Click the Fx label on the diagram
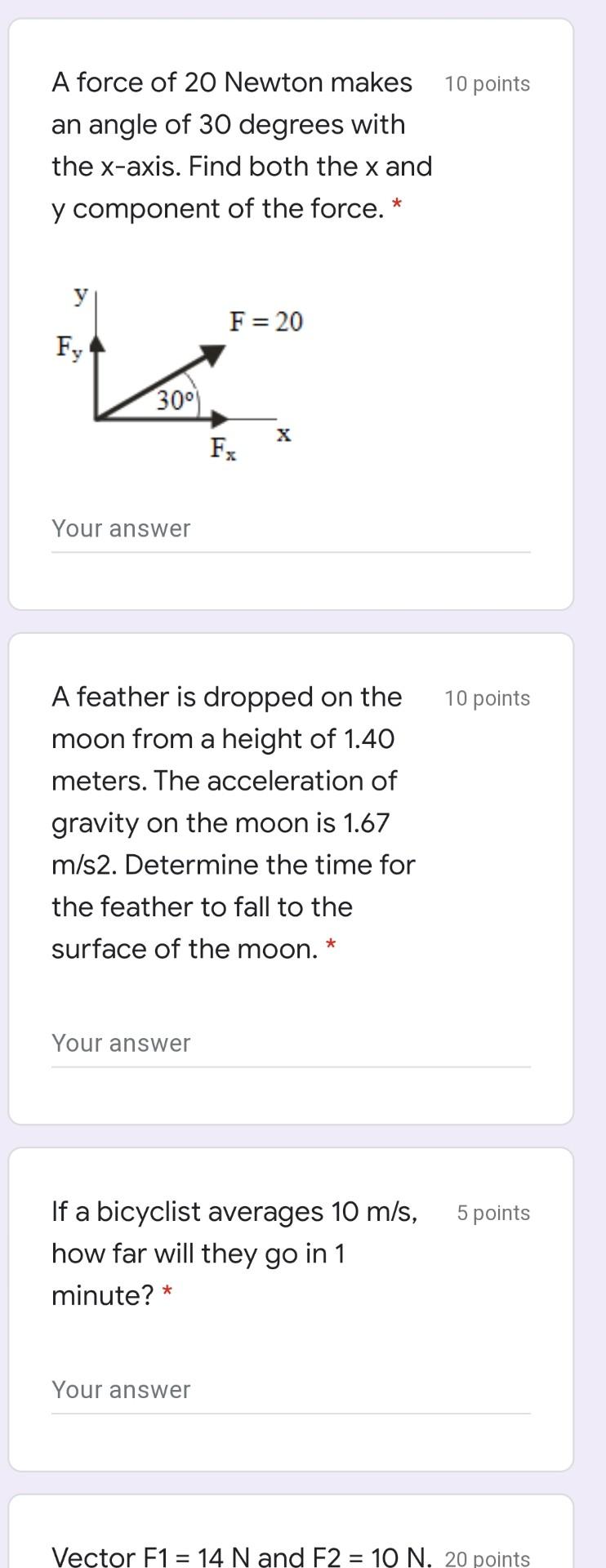Image resolution: width=606 pixels, height=1568 pixels. click(224, 448)
